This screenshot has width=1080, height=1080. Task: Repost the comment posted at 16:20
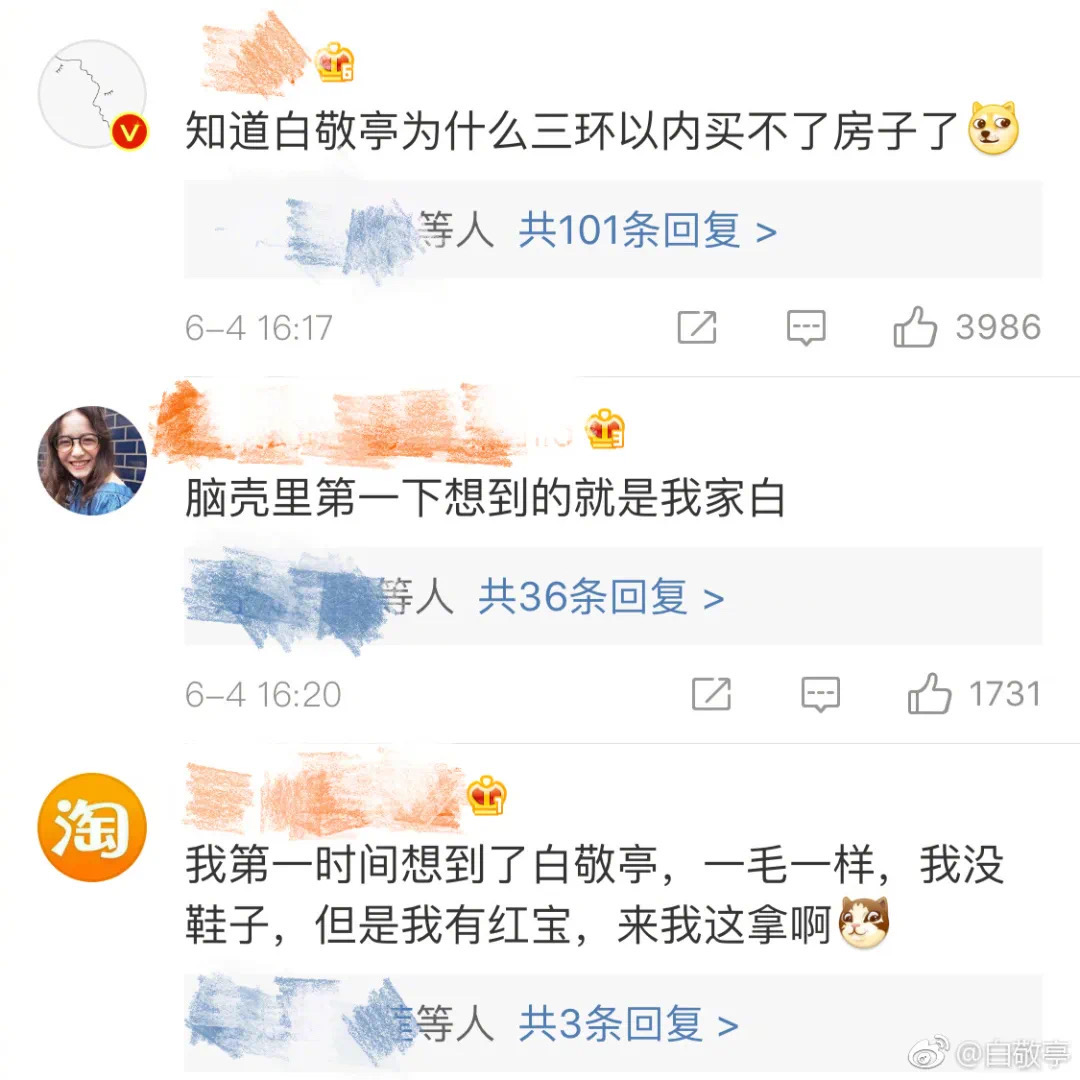click(x=711, y=694)
